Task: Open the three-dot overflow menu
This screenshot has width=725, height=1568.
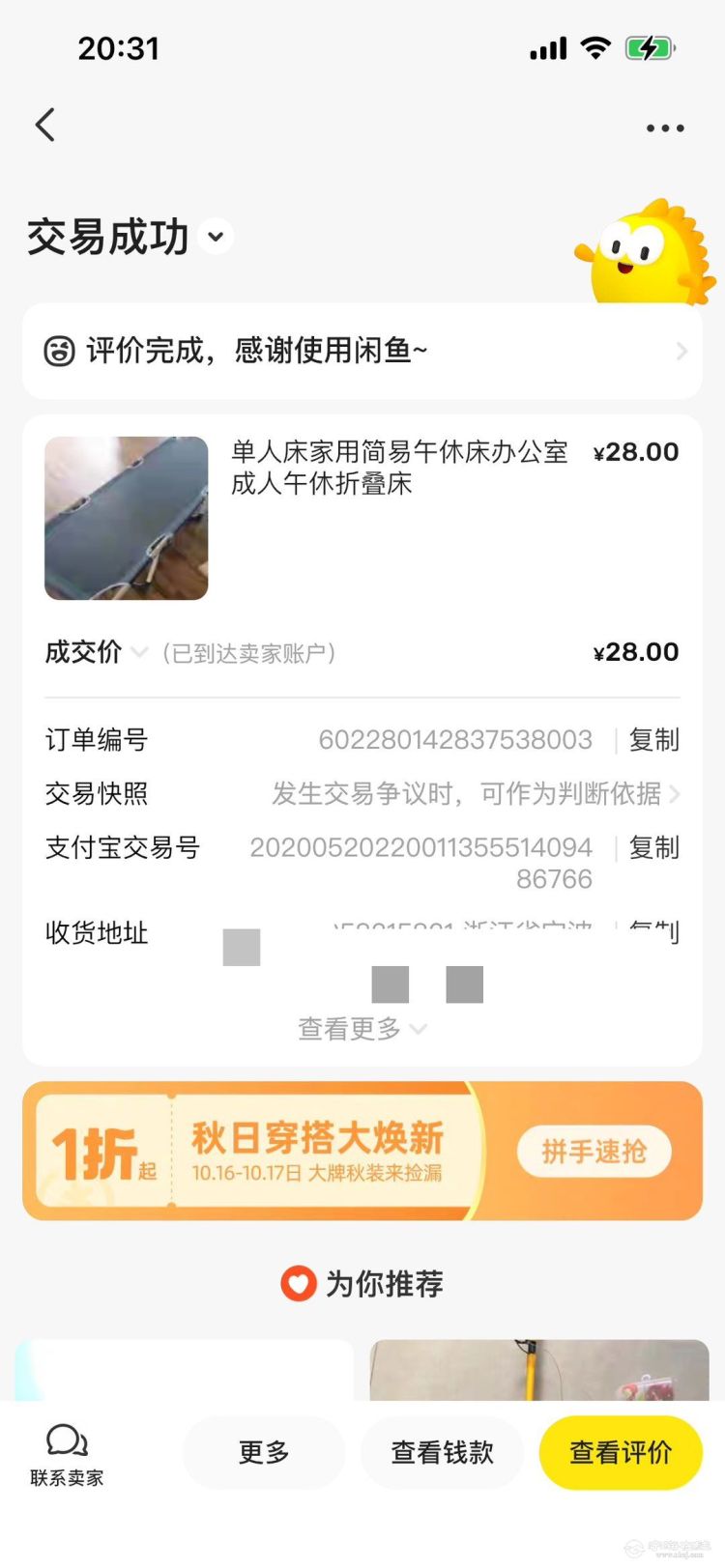Action: [x=665, y=128]
